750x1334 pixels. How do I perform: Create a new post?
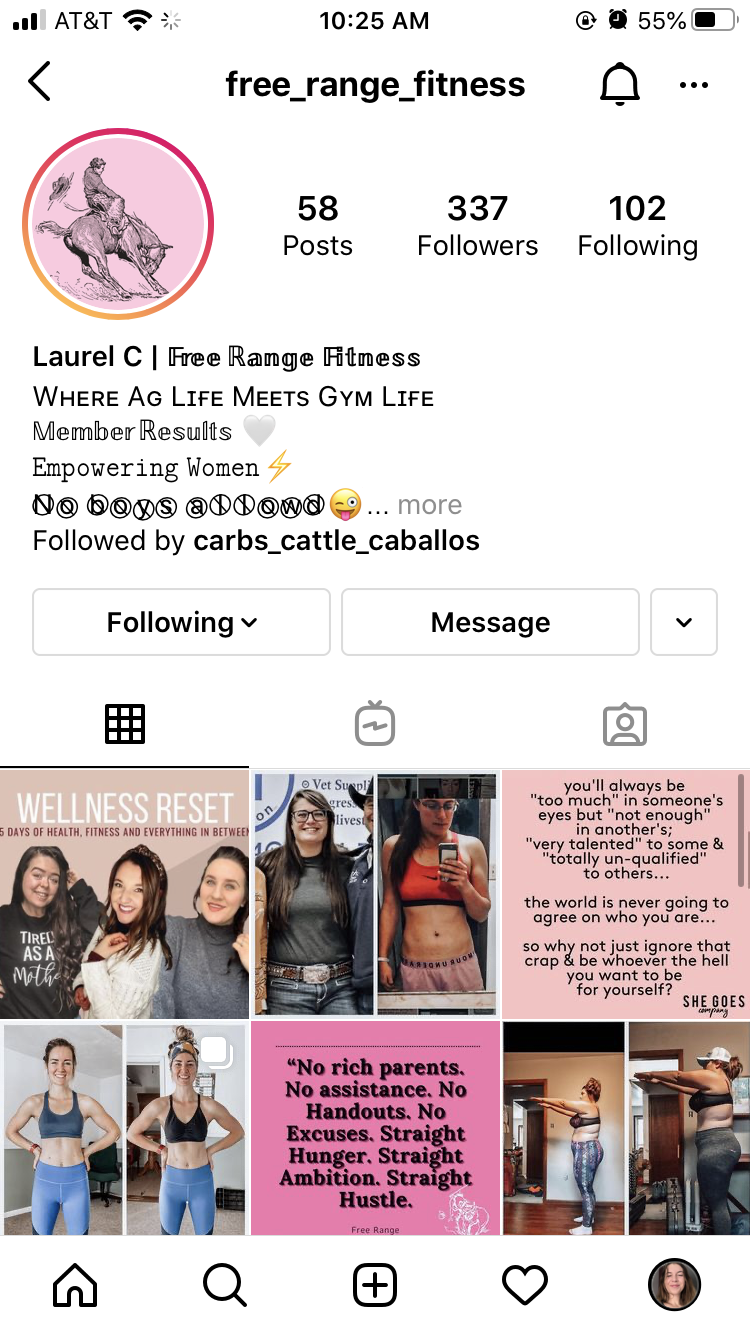375,1285
